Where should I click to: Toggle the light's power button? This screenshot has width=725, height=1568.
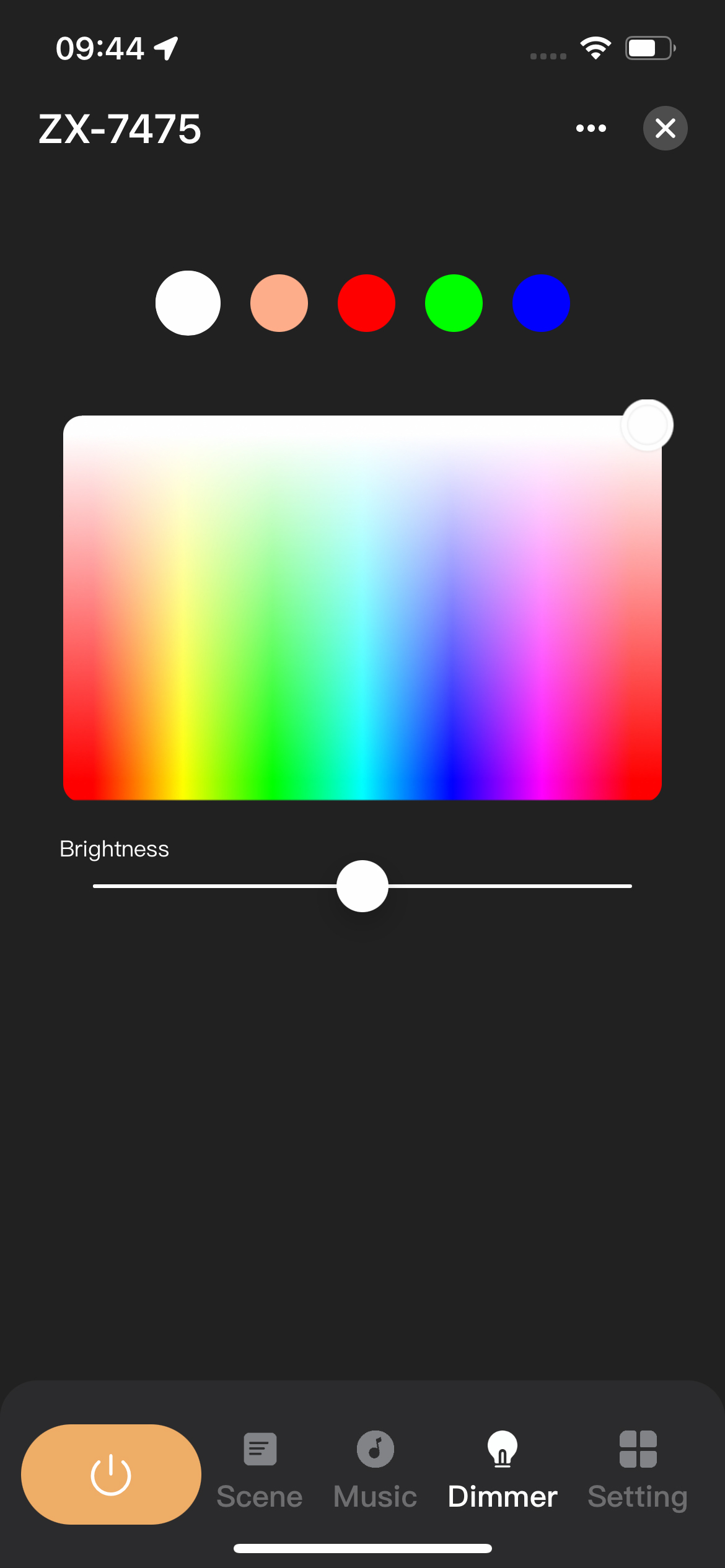(x=111, y=1474)
